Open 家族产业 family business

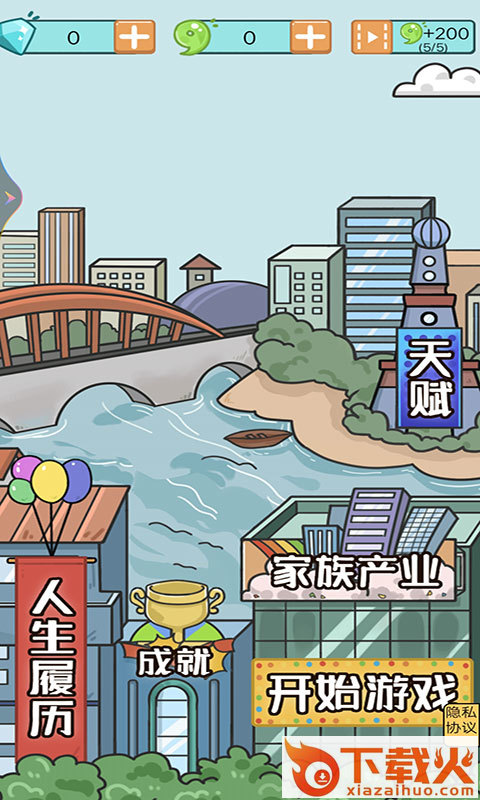(356, 571)
